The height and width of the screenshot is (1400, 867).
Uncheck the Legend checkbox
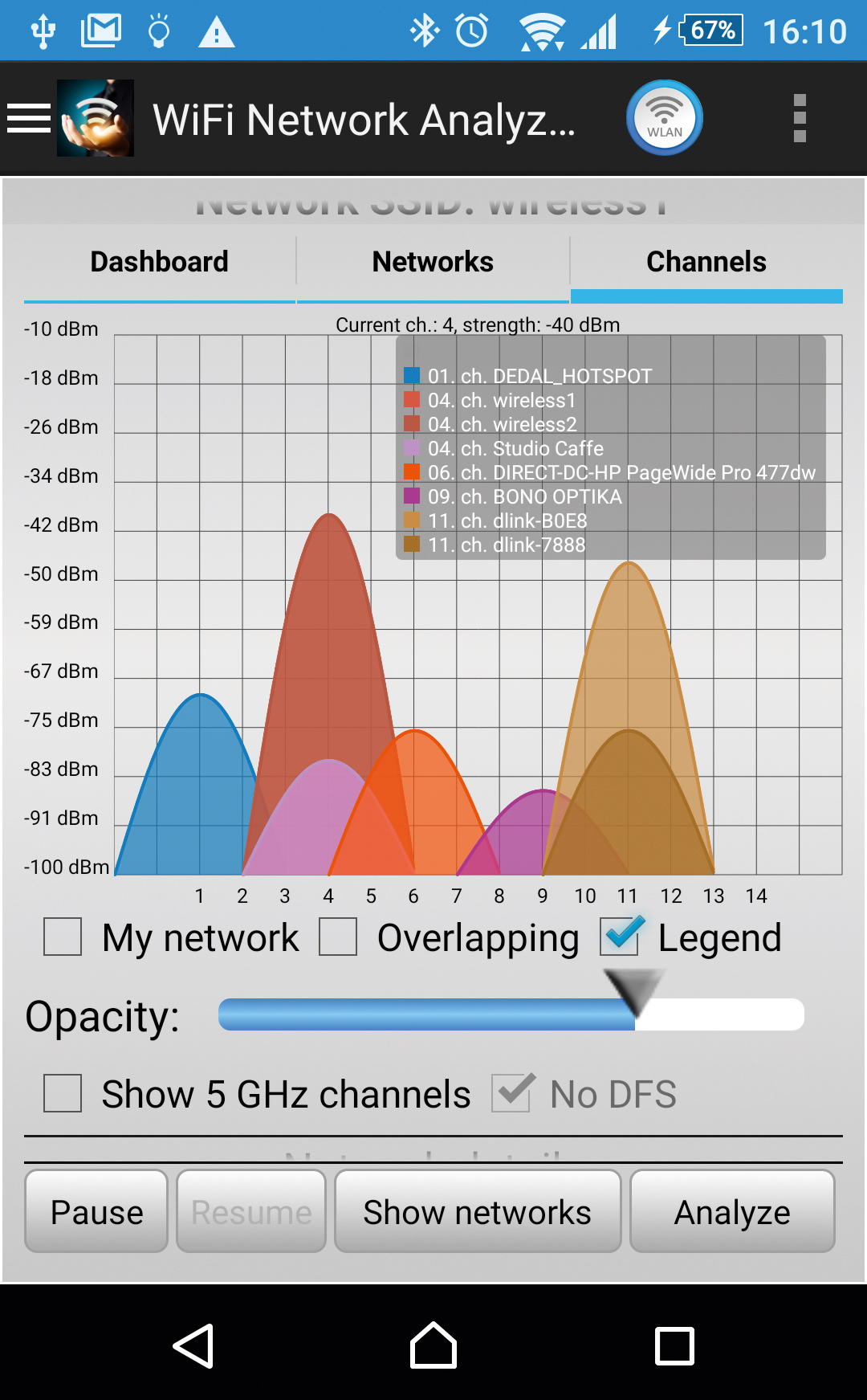click(x=620, y=937)
